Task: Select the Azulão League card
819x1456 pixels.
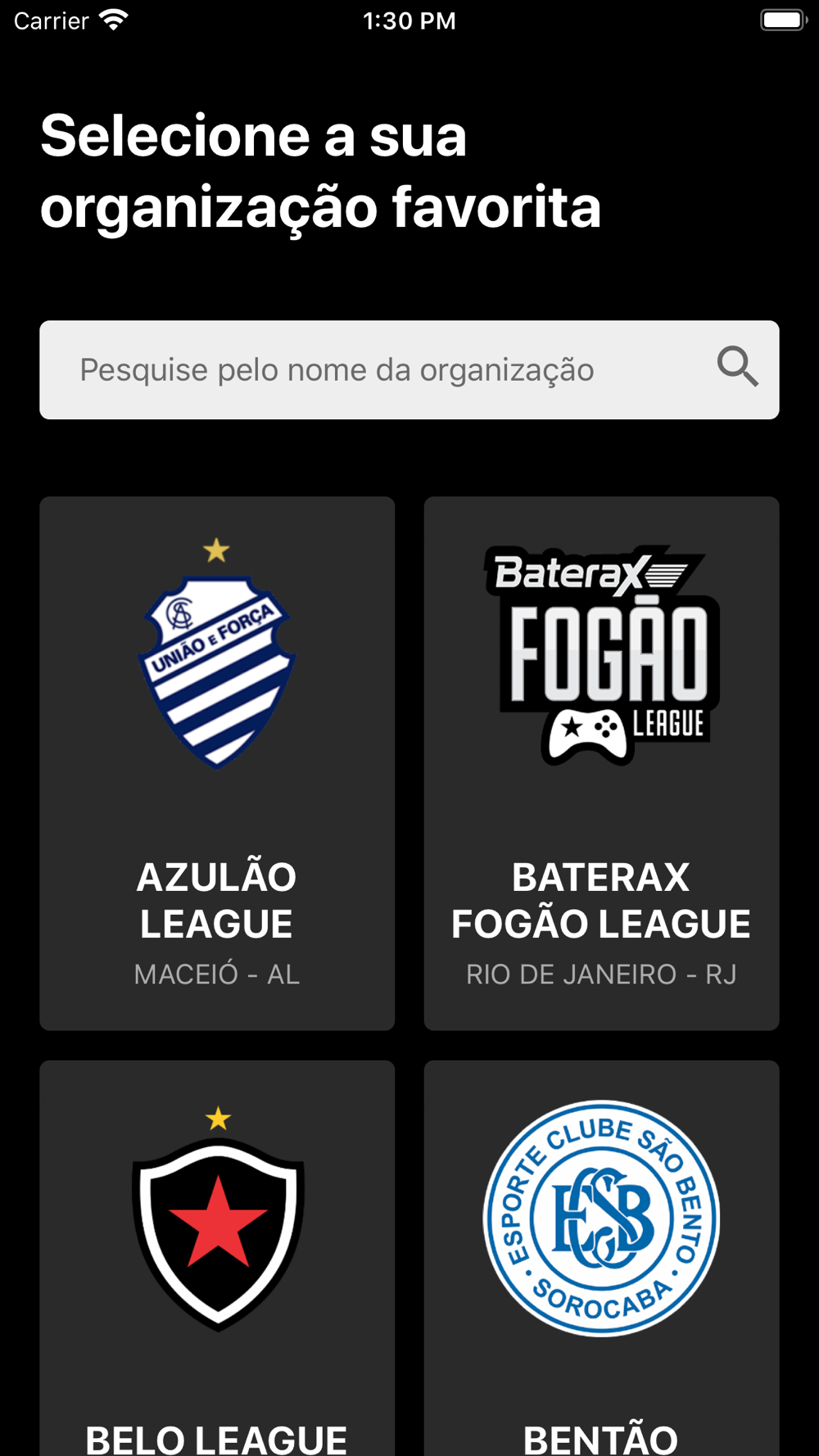Action: (217, 762)
